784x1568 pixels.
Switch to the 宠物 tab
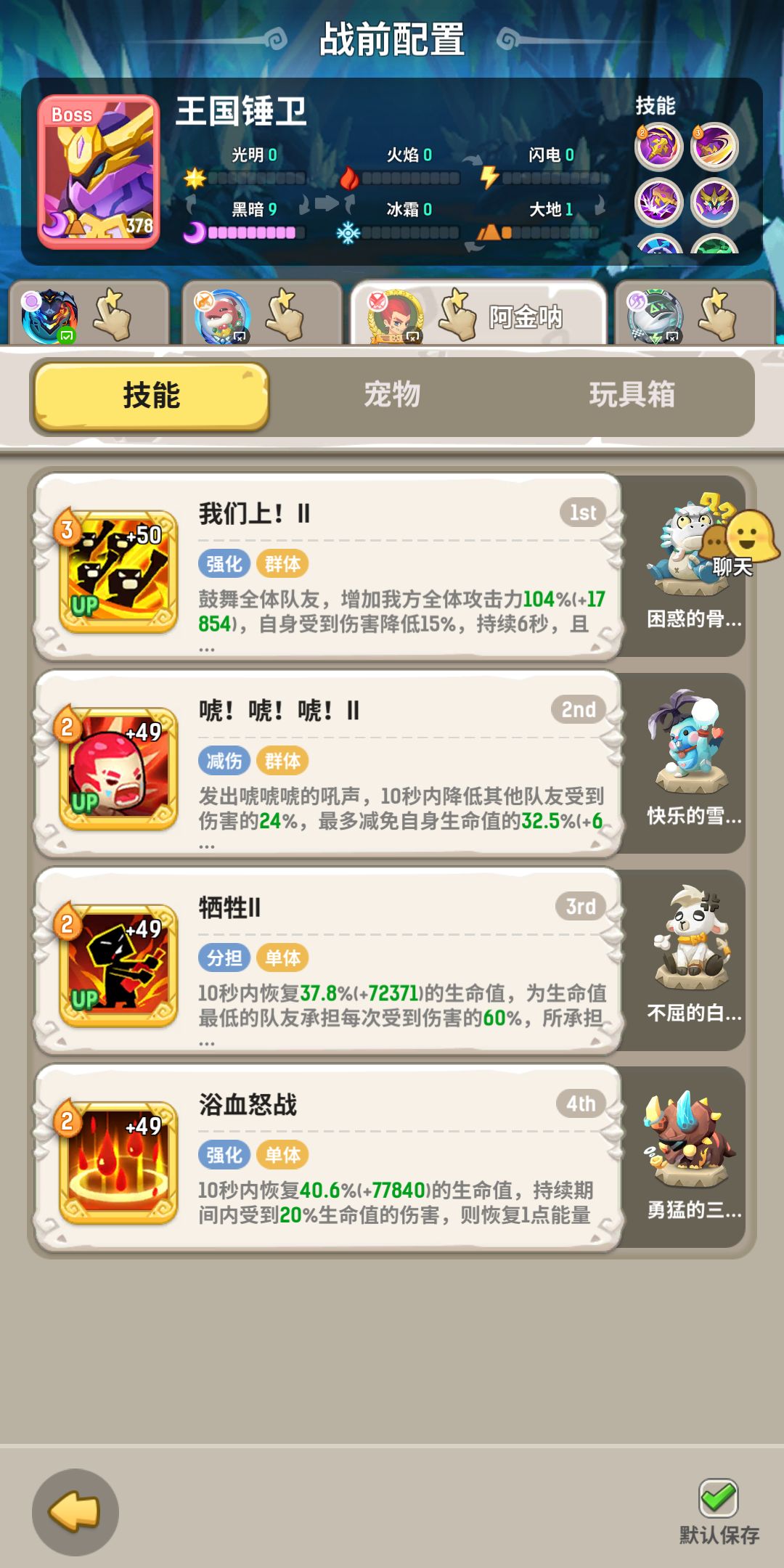[392, 396]
